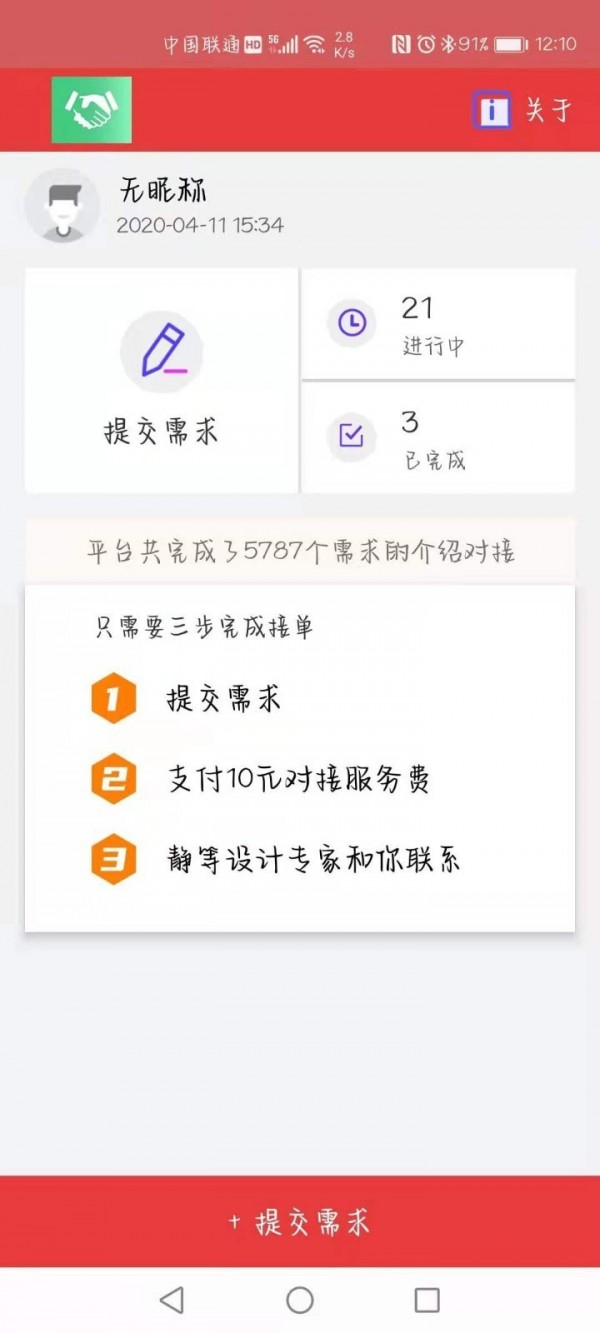The width and height of the screenshot is (600, 1333).
Task: Open the 无昵称 profile avatar
Action: [x=62, y=206]
